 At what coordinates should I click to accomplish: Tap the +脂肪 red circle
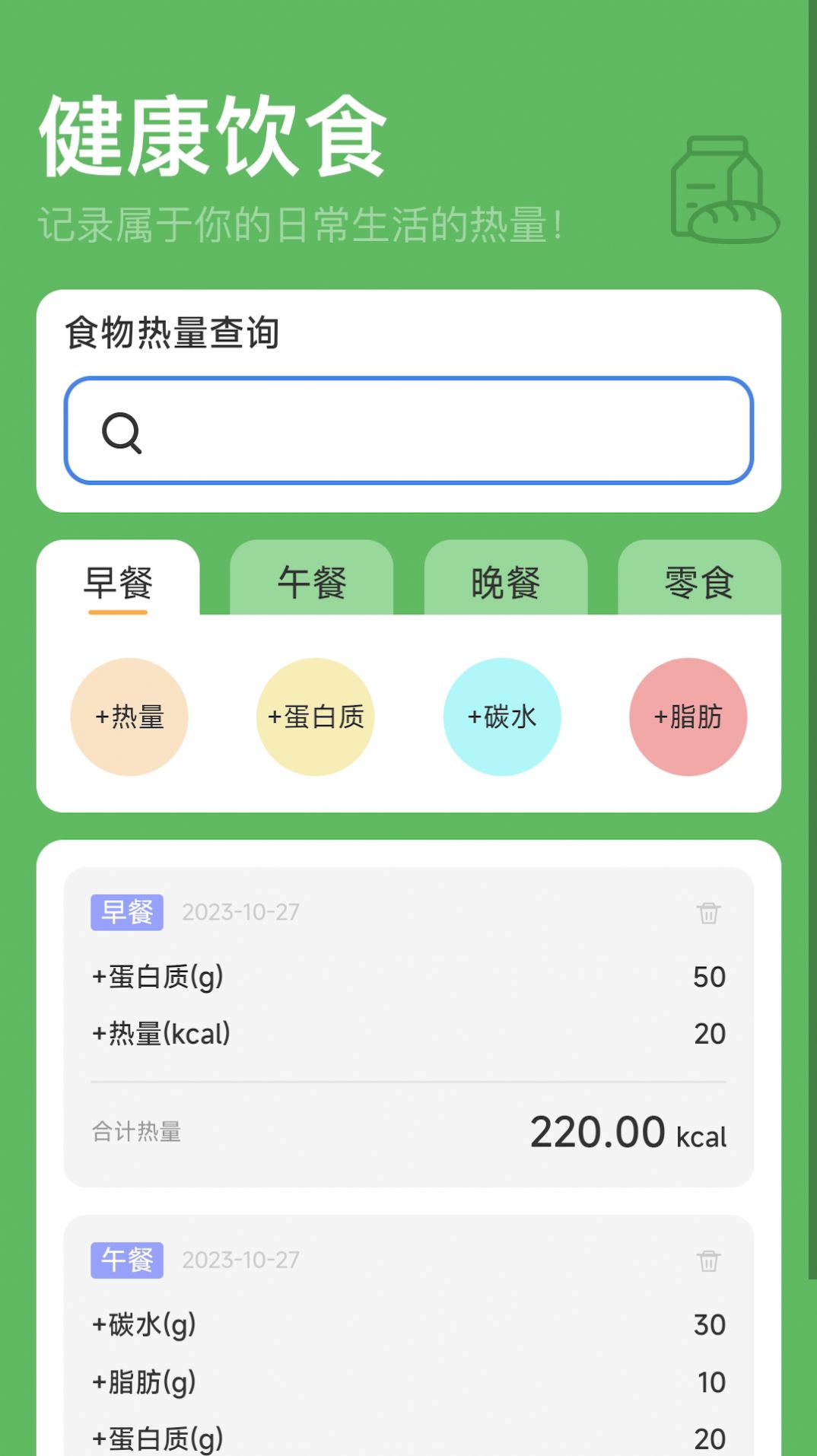pos(688,716)
